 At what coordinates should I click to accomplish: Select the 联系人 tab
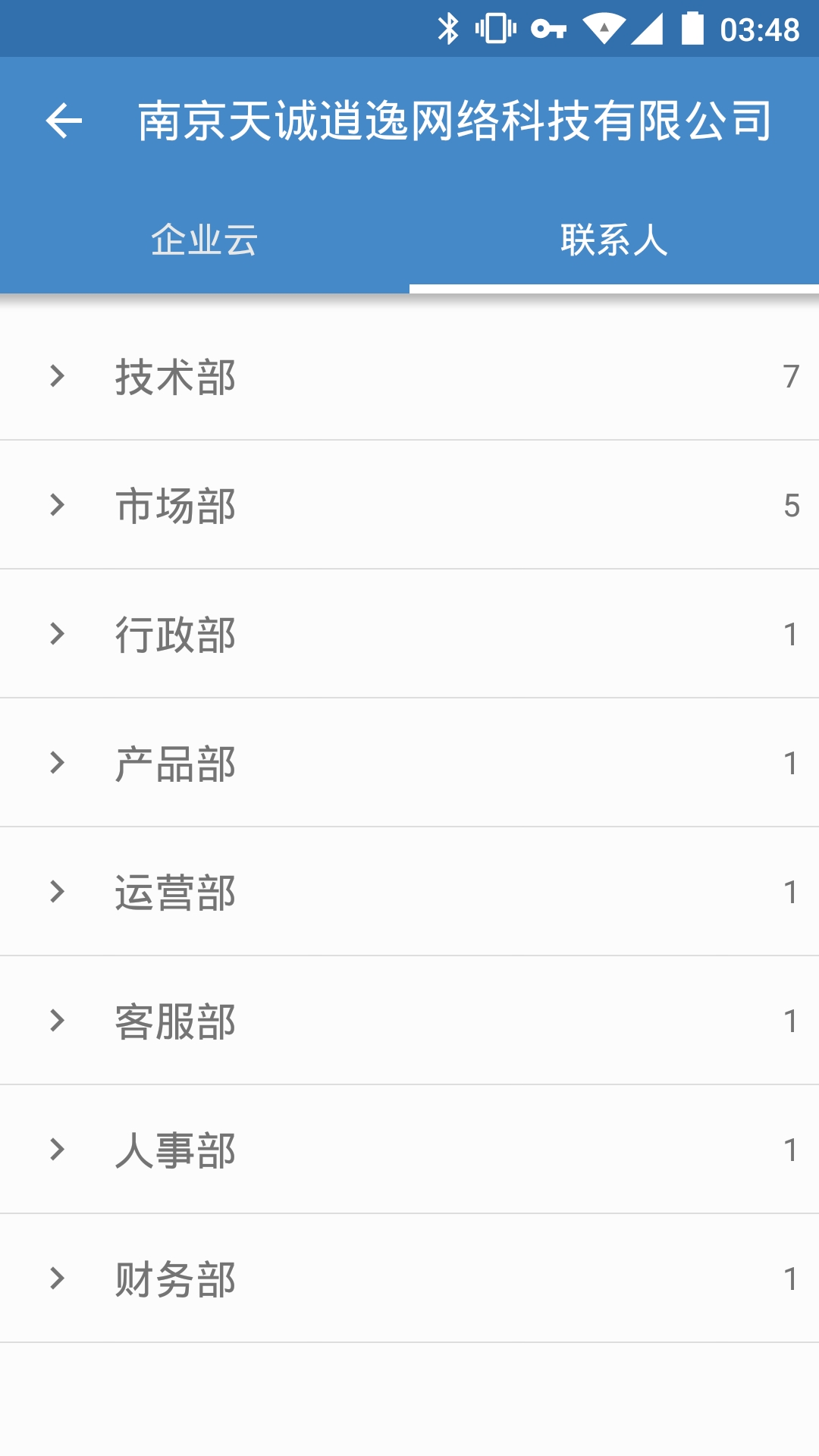pos(614,241)
